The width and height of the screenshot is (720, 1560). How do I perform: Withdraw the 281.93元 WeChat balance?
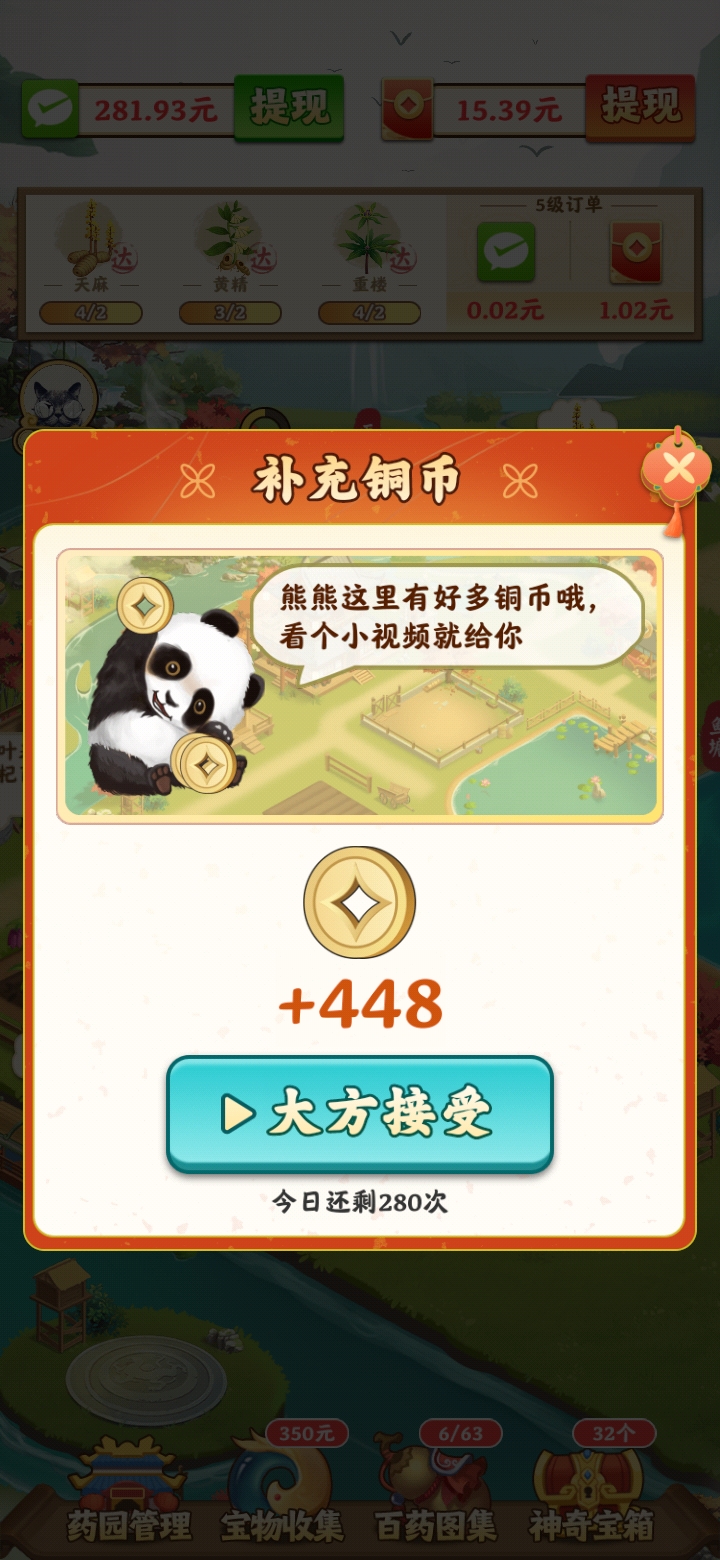pyautogui.click(x=289, y=107)
